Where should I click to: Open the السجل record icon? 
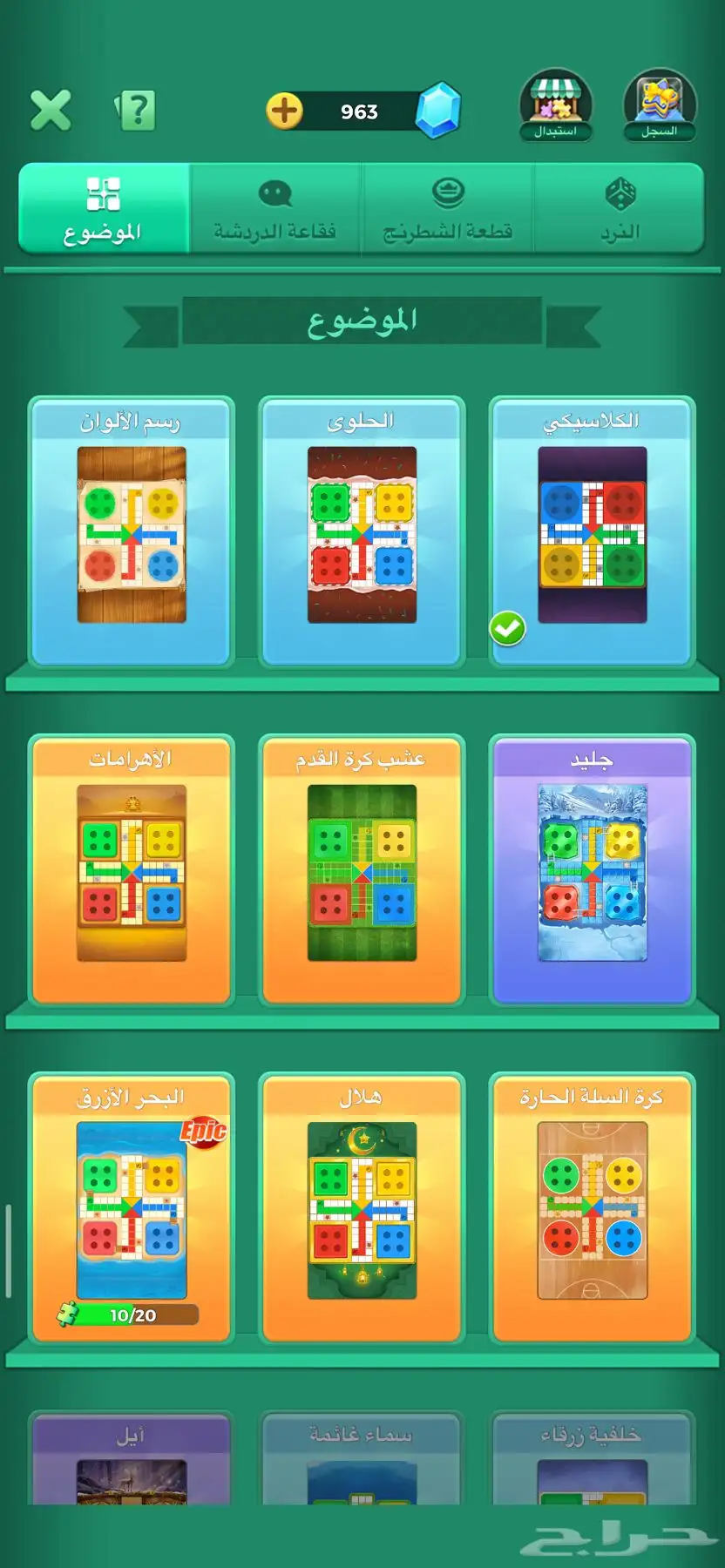[x=660, y=106]
